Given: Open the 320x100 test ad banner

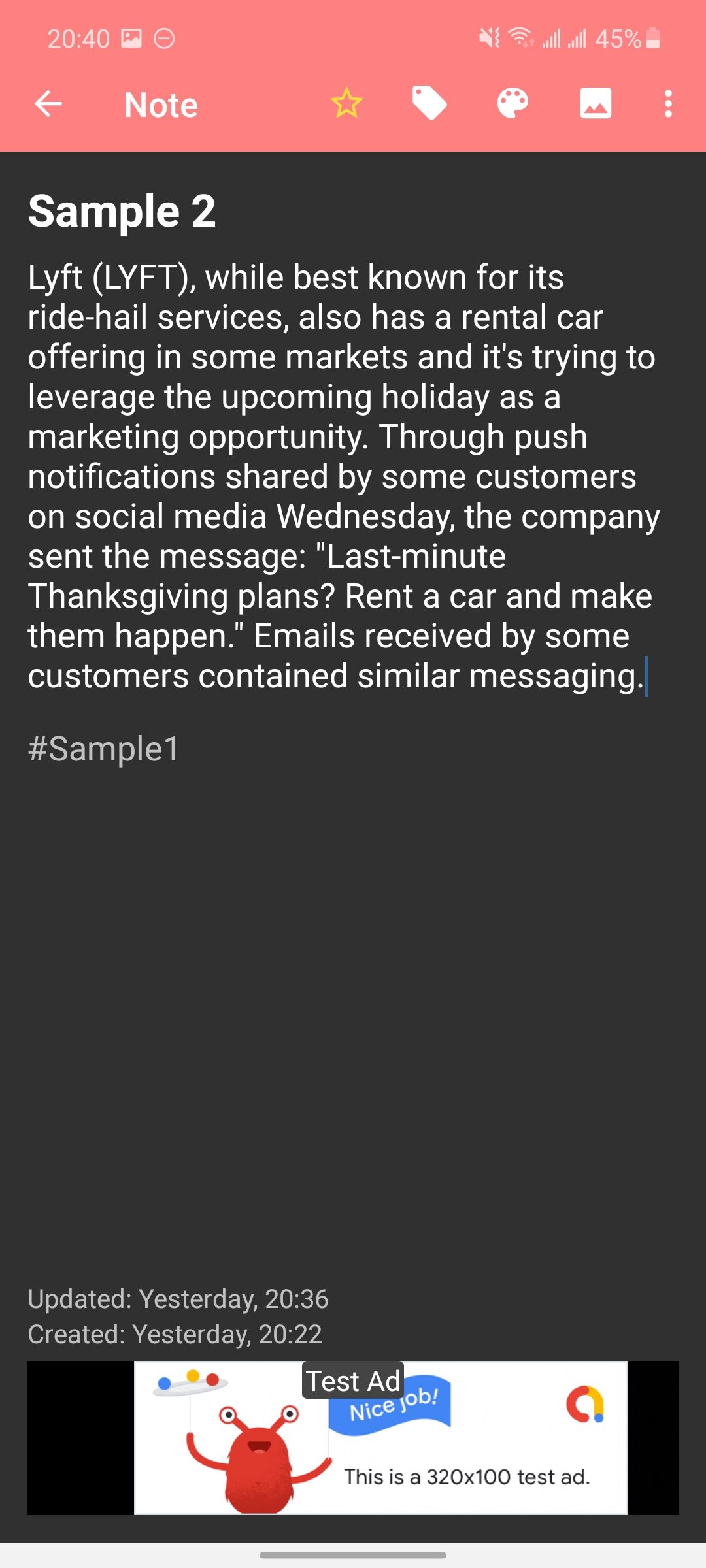Looking at the screenshot, I should click(380, 1437).
